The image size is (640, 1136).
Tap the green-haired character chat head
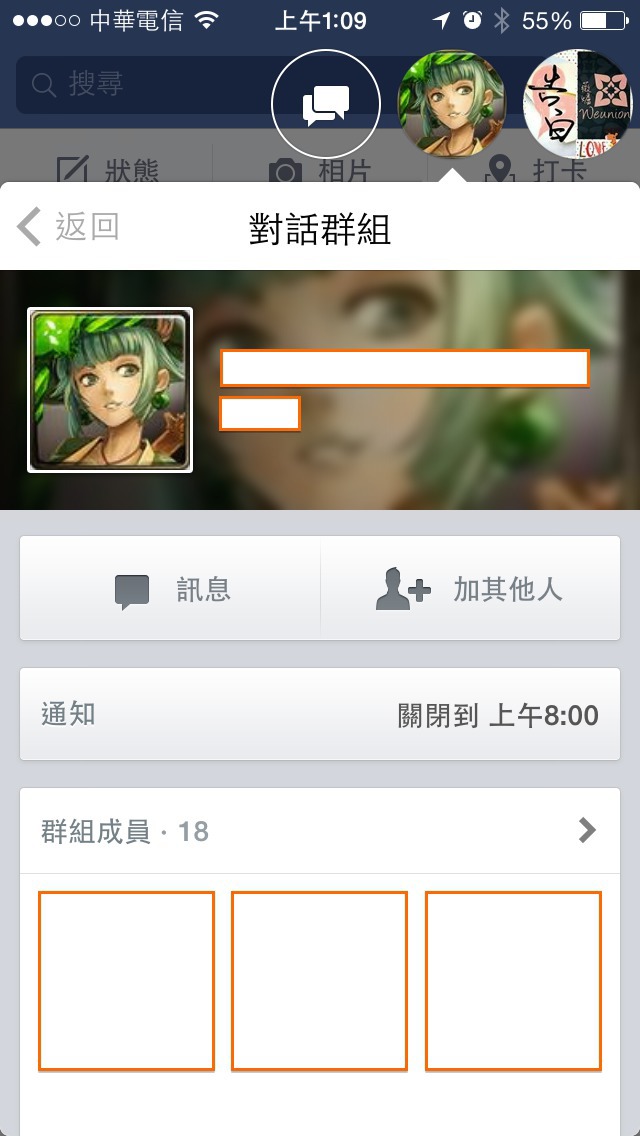[x=452, y=104]
